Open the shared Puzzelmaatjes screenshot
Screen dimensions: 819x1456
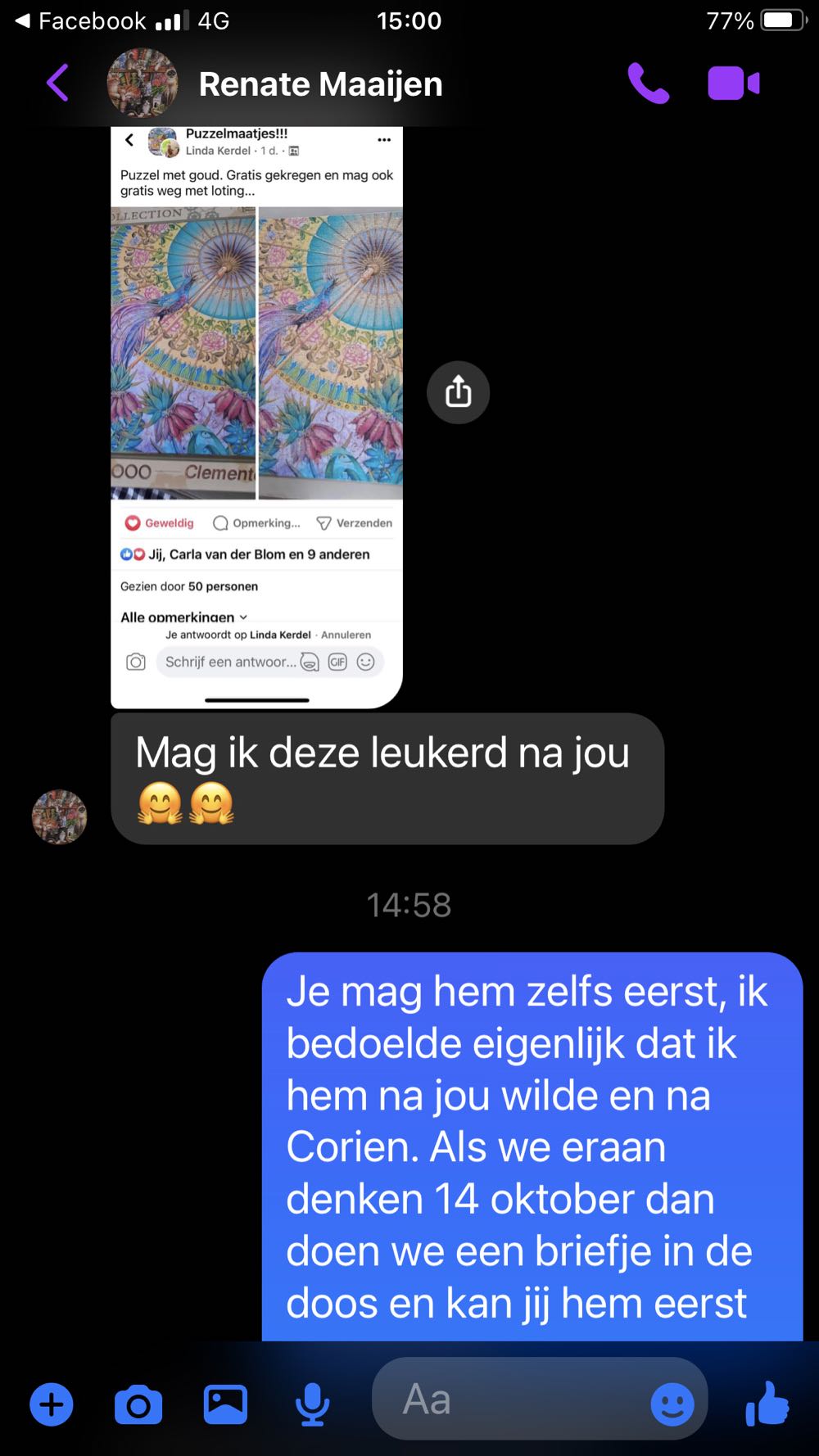(x=256, y=416)
